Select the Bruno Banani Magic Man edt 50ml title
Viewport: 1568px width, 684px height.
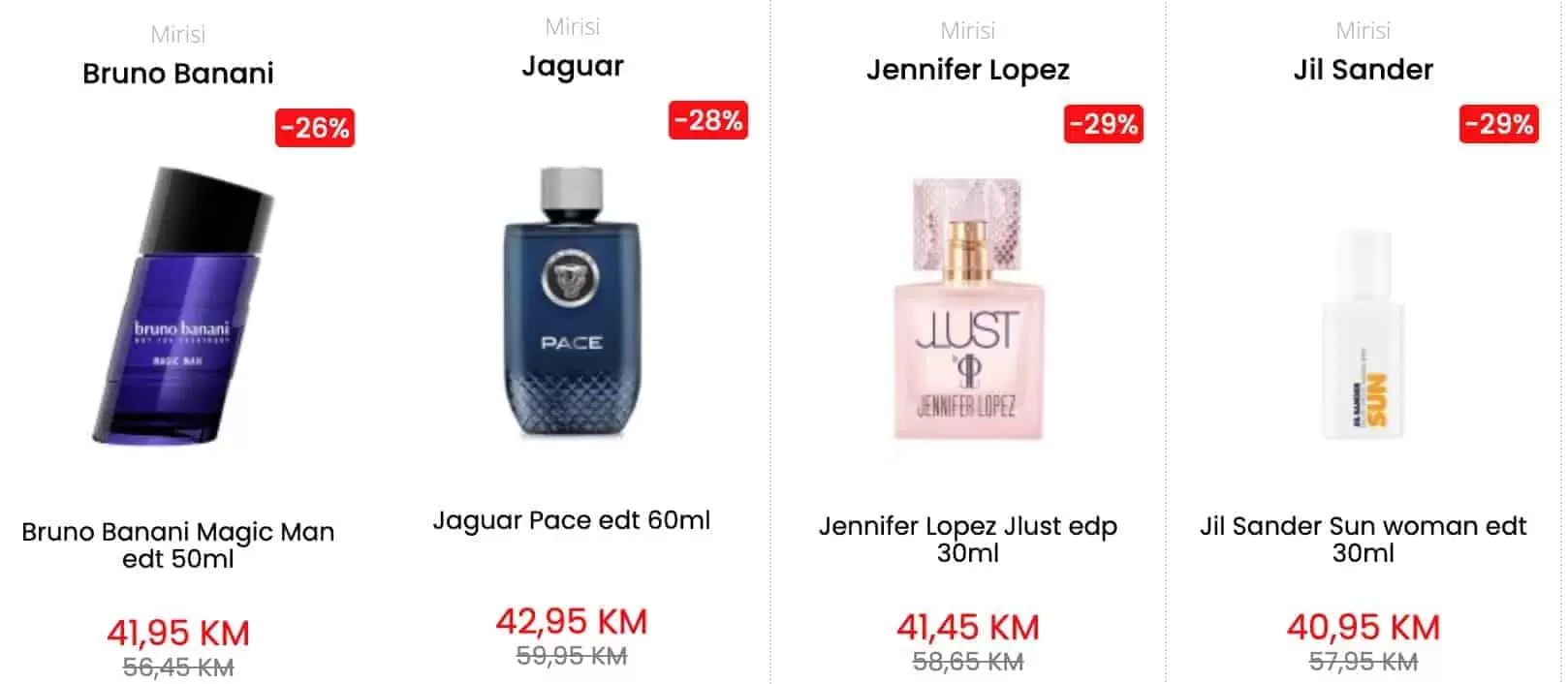click(178, 544)
